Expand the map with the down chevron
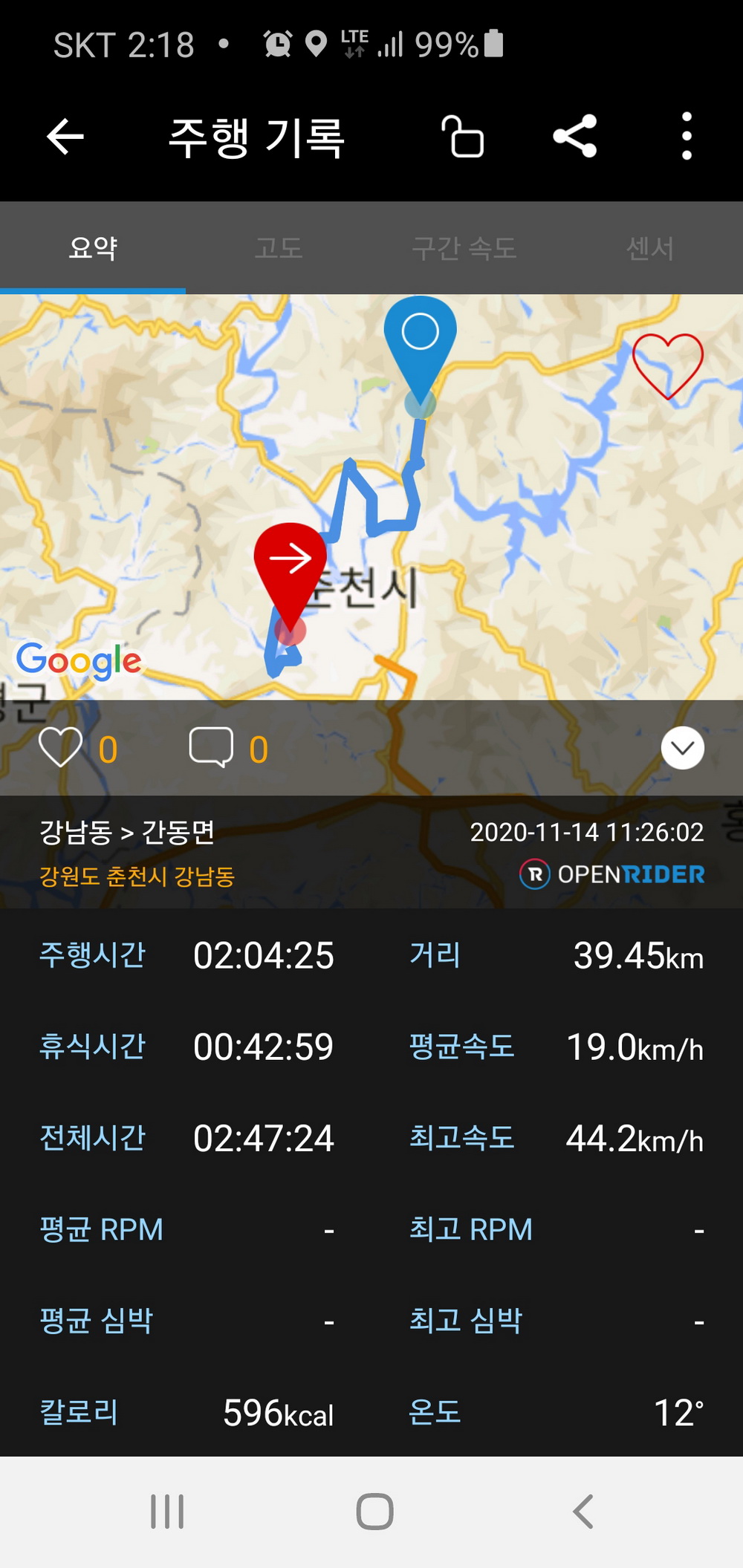The image size is (743, 1568). point(682,748)
